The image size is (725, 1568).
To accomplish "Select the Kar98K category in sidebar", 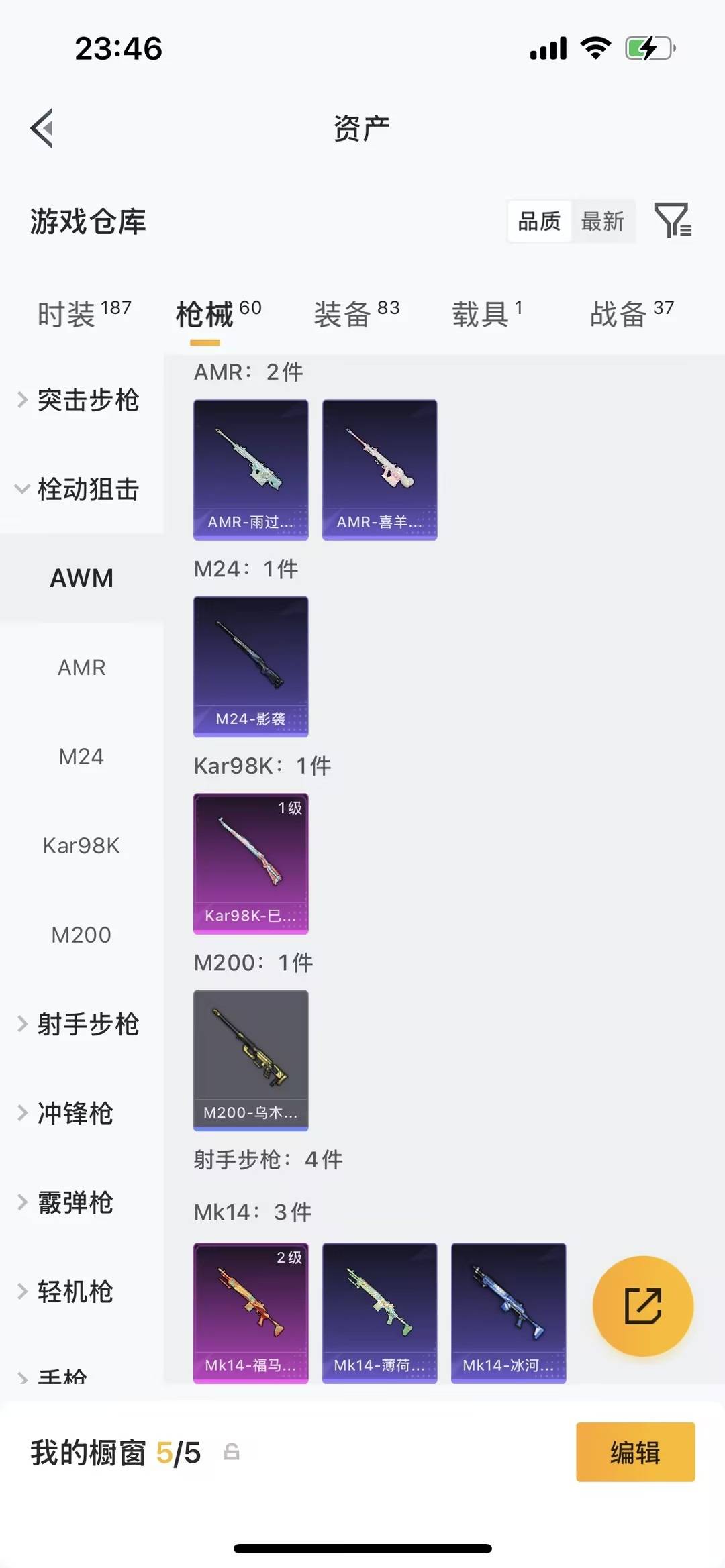I will [x=82, y=845].
